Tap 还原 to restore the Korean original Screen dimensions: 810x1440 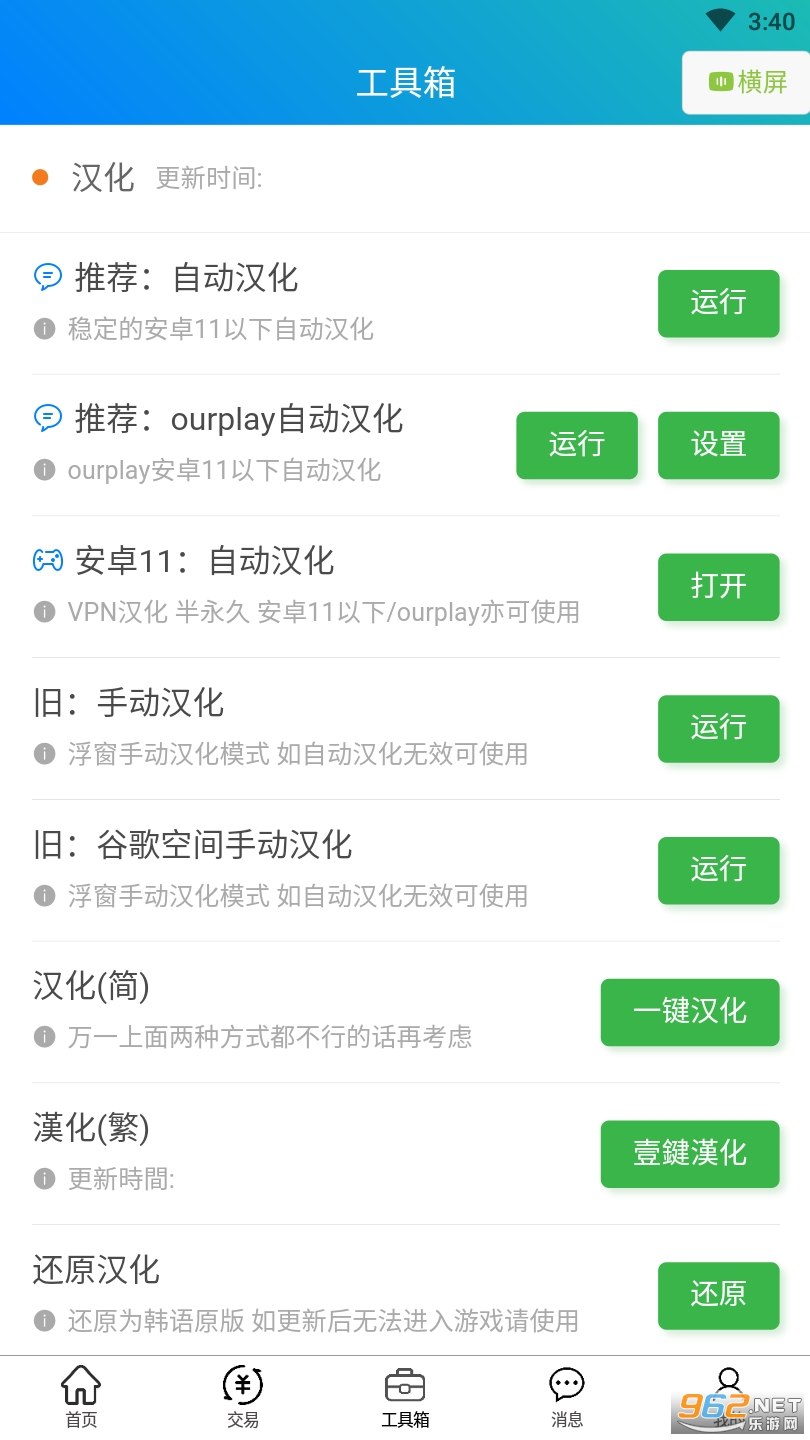(x=718, y=1296)
